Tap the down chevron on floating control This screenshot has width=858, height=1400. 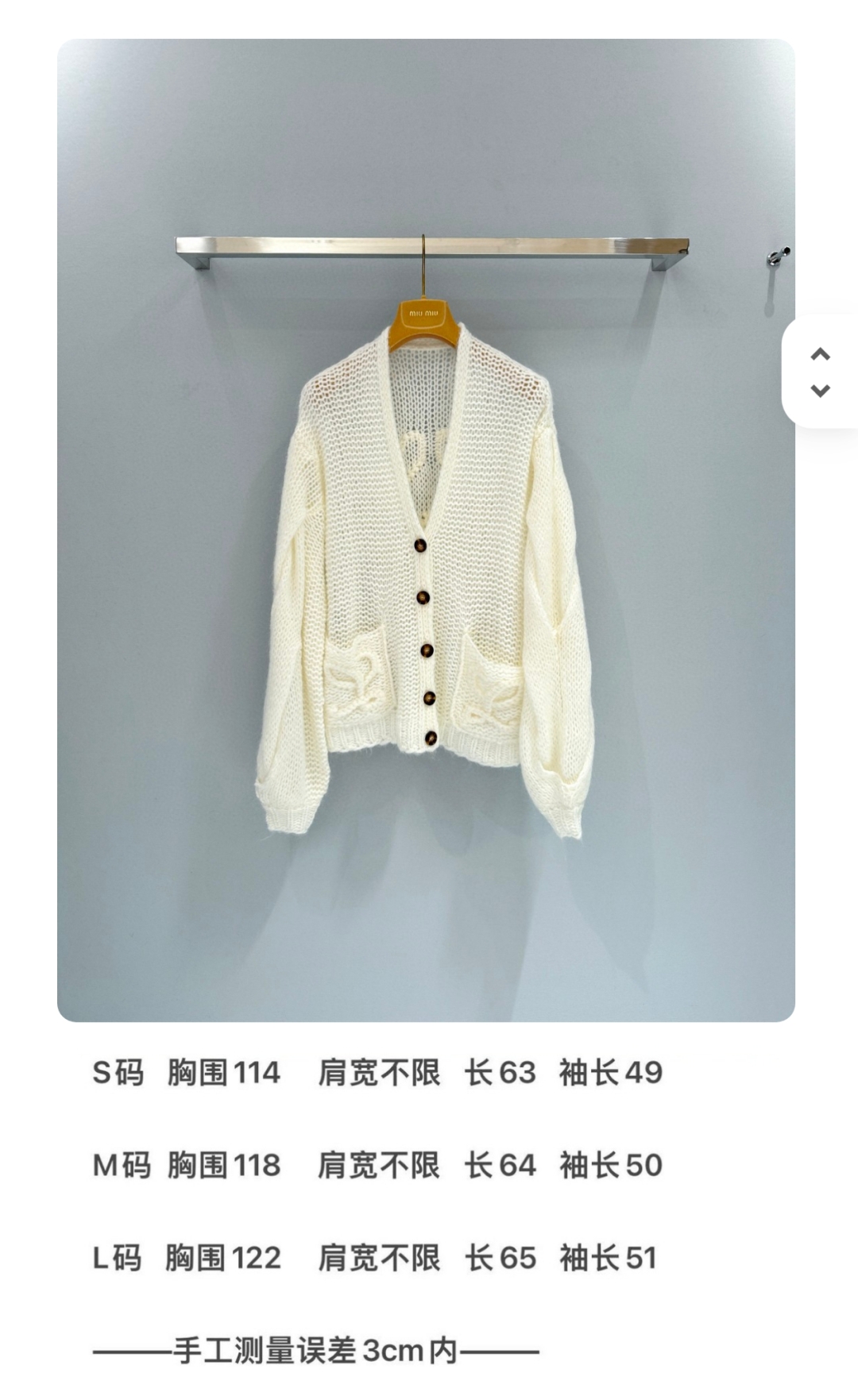820,391
